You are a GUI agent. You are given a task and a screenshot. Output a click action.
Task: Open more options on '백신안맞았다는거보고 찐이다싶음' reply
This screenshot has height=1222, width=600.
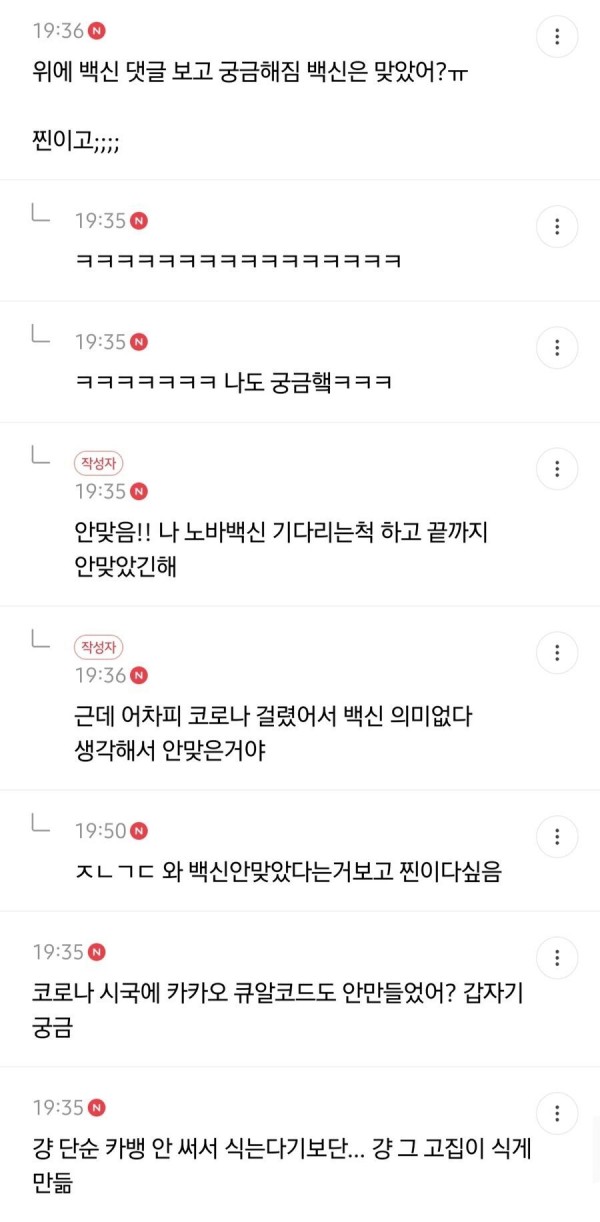(x=557, y=837)
